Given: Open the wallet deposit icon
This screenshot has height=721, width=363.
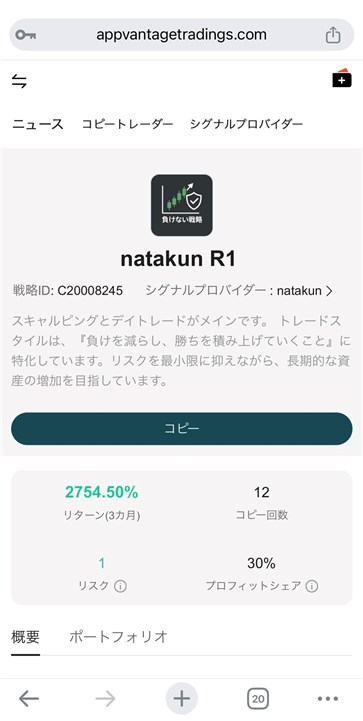Looking at the screenshot, I should (342, 78).
